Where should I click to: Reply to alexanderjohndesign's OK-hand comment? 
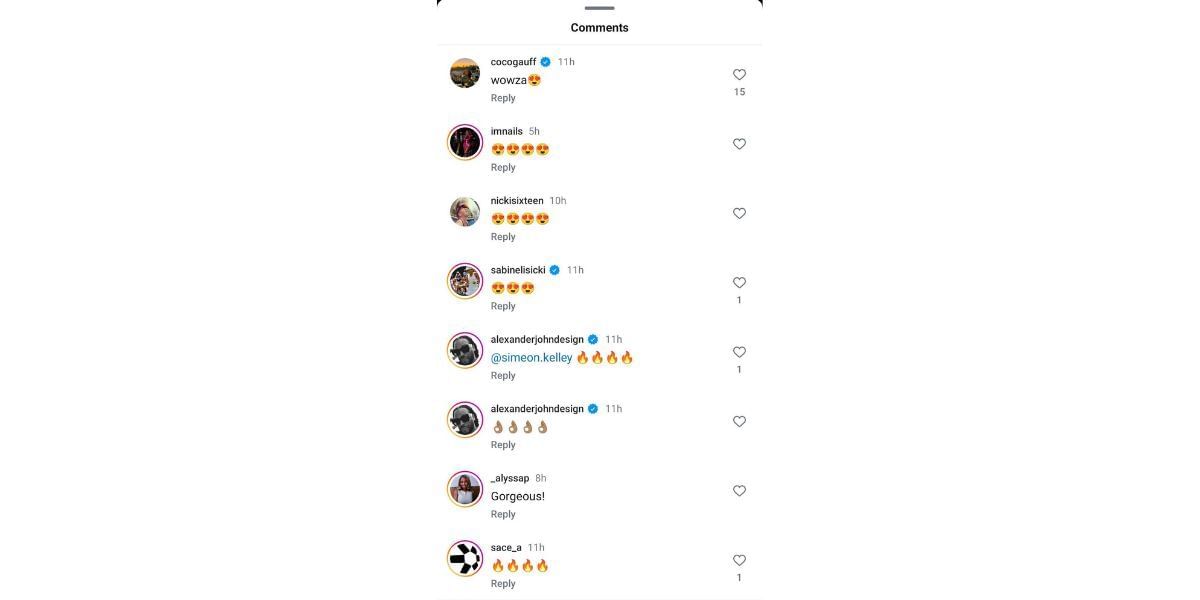click(503, 445)
